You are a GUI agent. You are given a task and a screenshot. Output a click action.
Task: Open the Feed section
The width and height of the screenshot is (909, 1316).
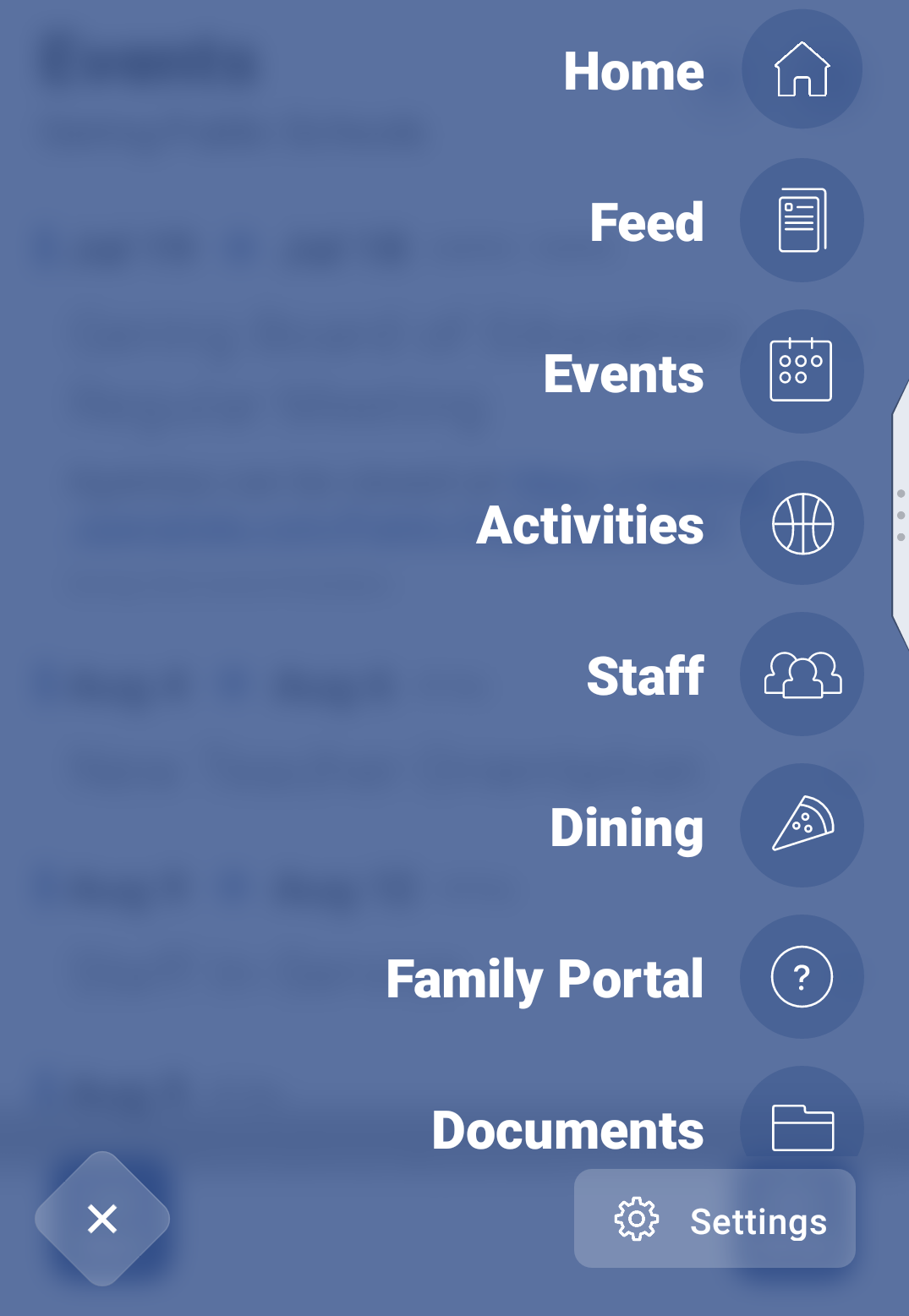coord(802,221)
